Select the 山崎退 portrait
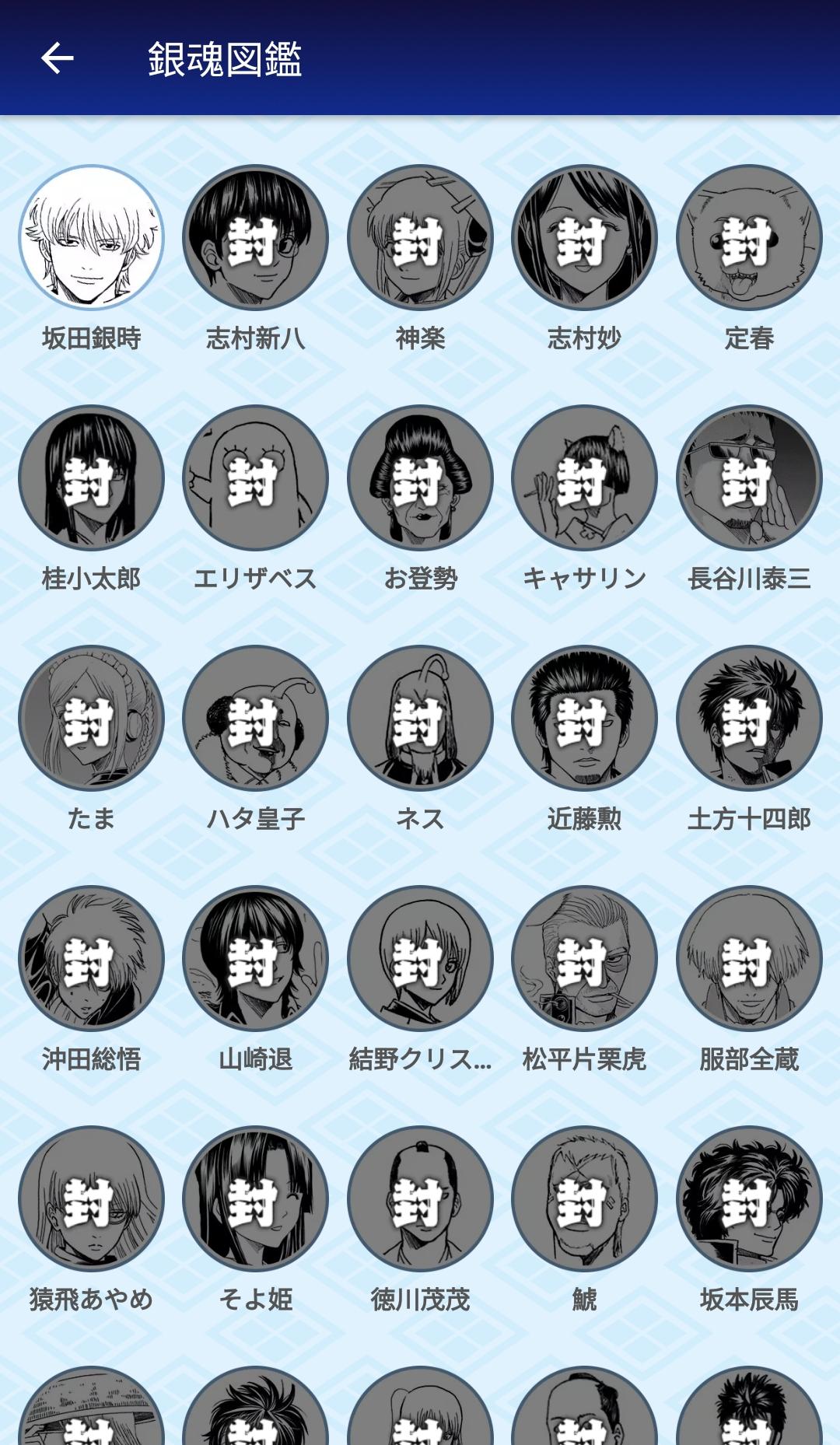 click(x=255, y=959)
